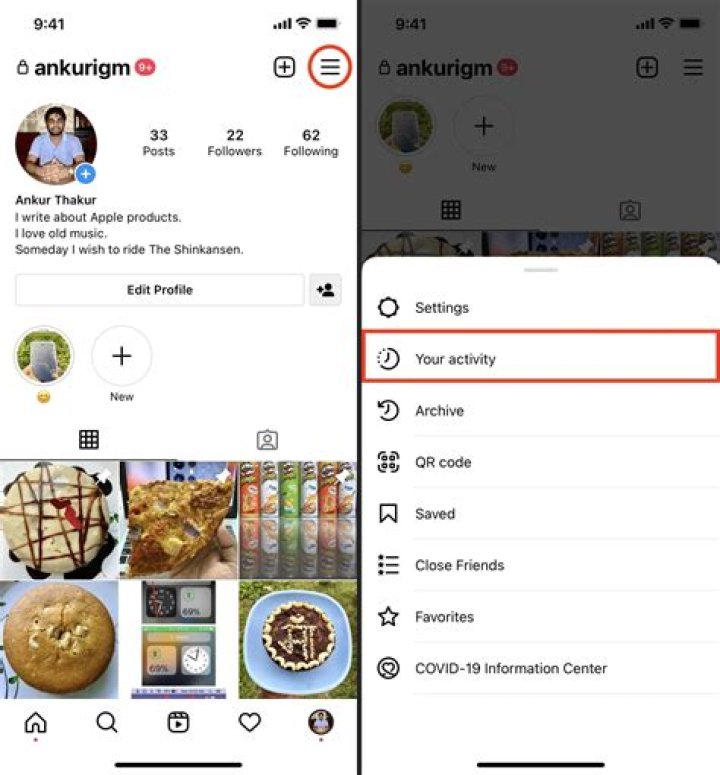Switch to the Home tab
The height and width of the screenshot is (775, 720).
tap(36, 722)
